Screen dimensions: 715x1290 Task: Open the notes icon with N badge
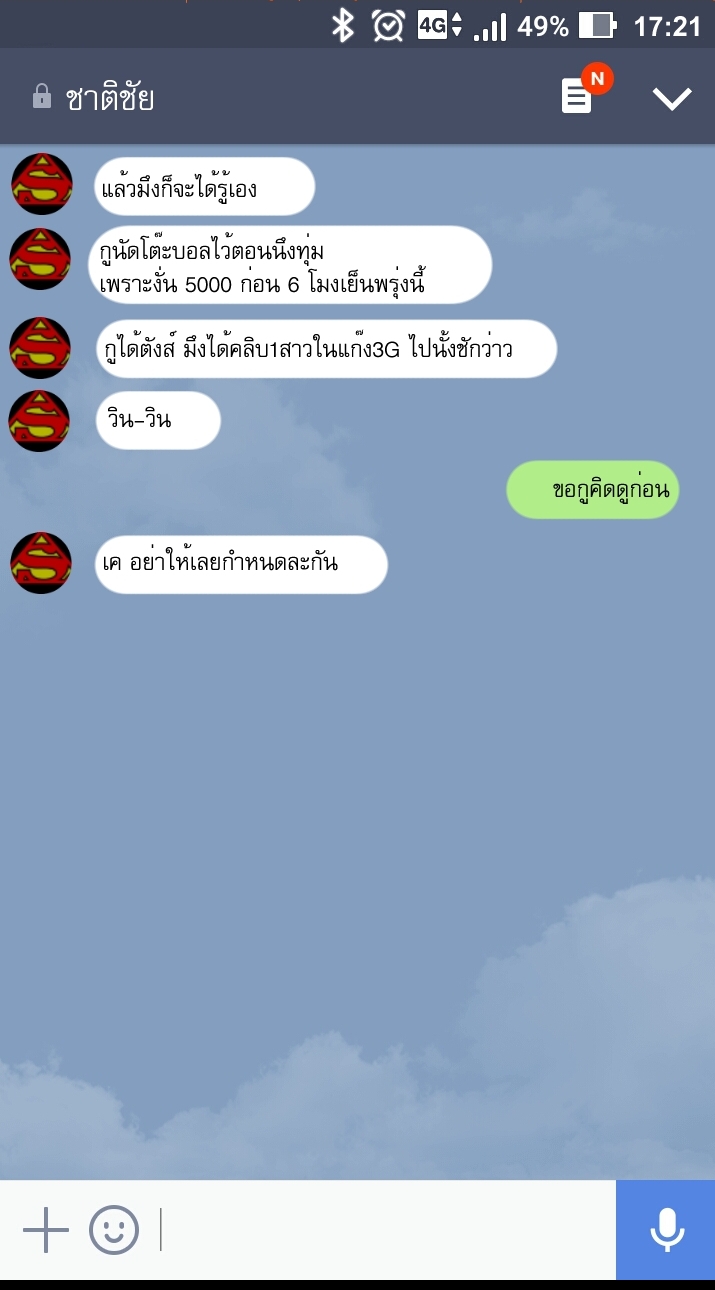(x=578, y=97)
